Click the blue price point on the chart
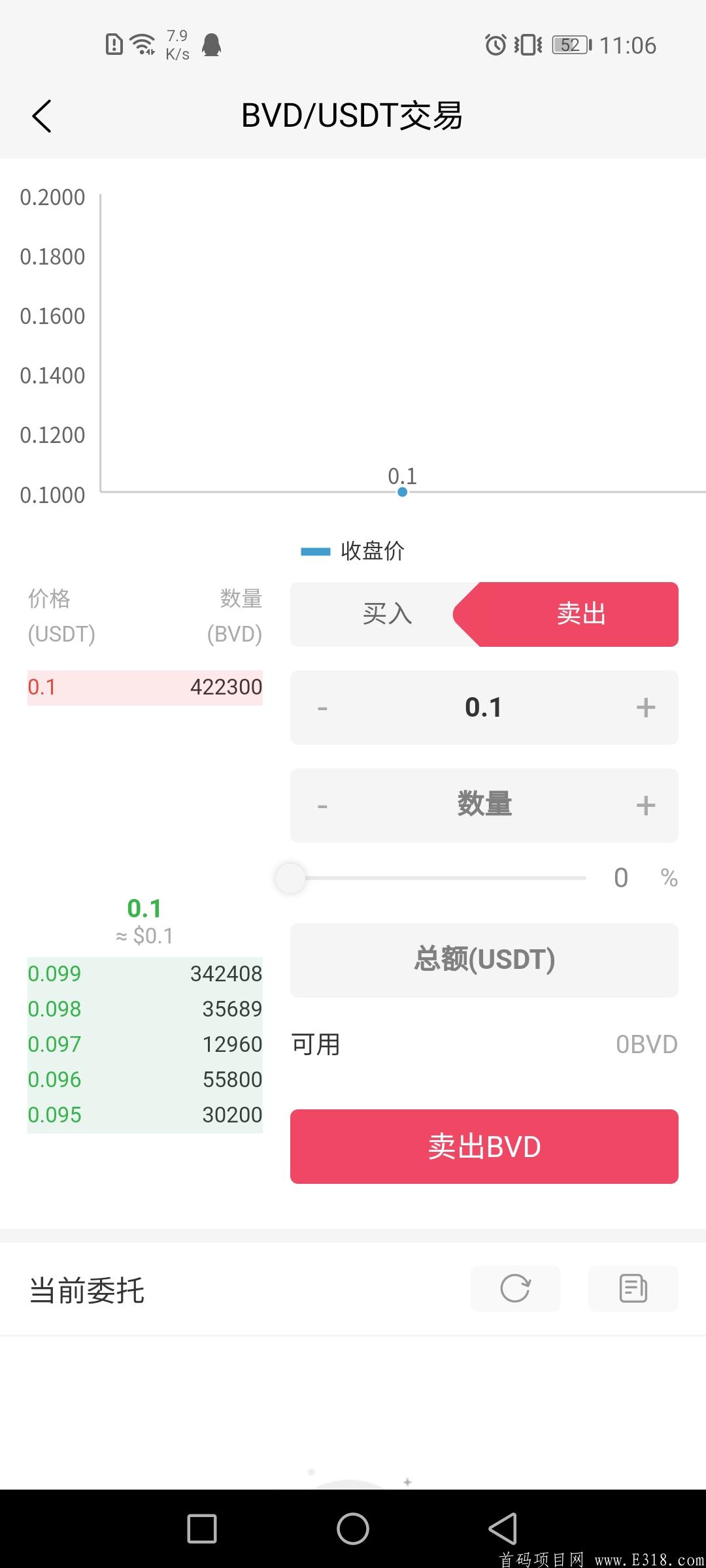Image resolution: width=706 pixels, height=1568 pixels. 401,492
